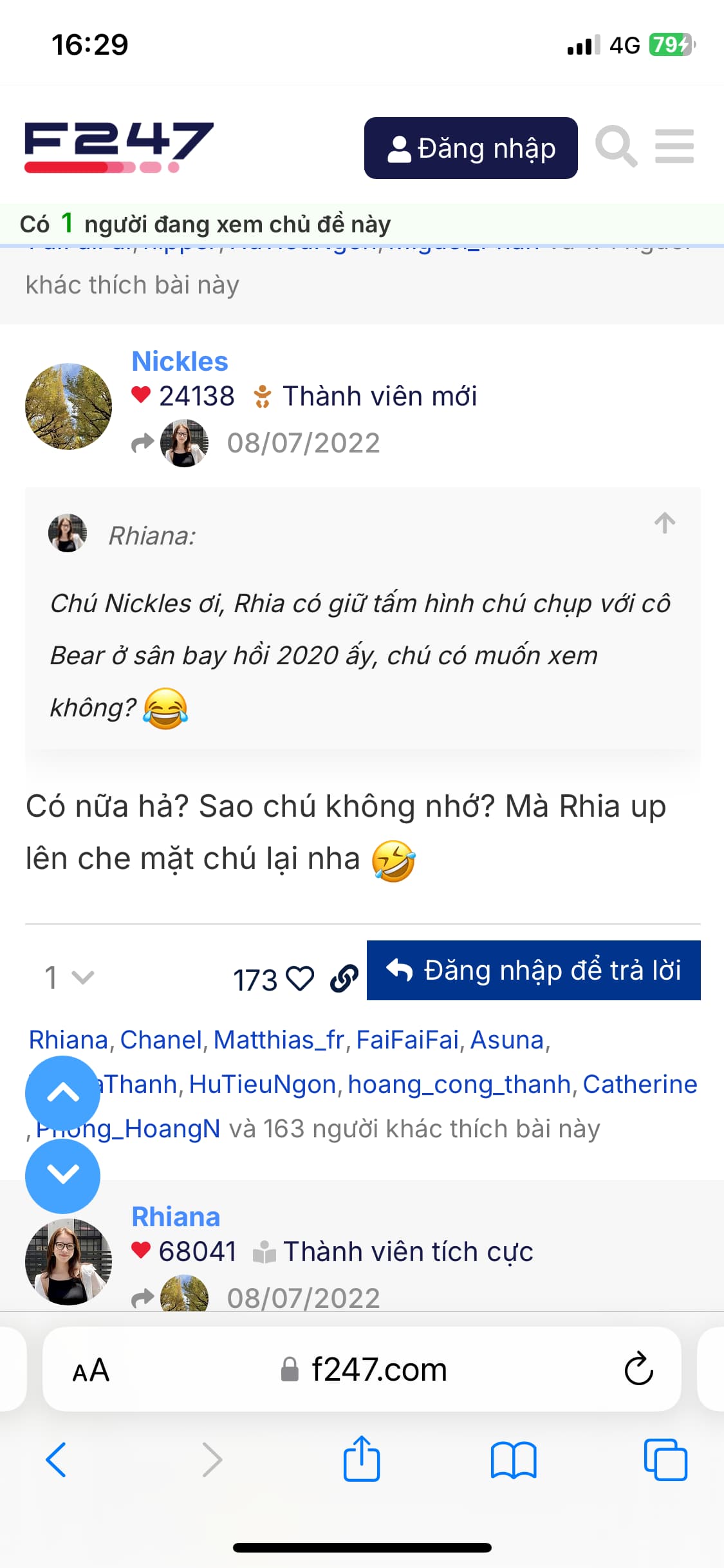Open the search magnifier icon
Viewport: 724px width, 1568px height.
(x=616, y=147)
